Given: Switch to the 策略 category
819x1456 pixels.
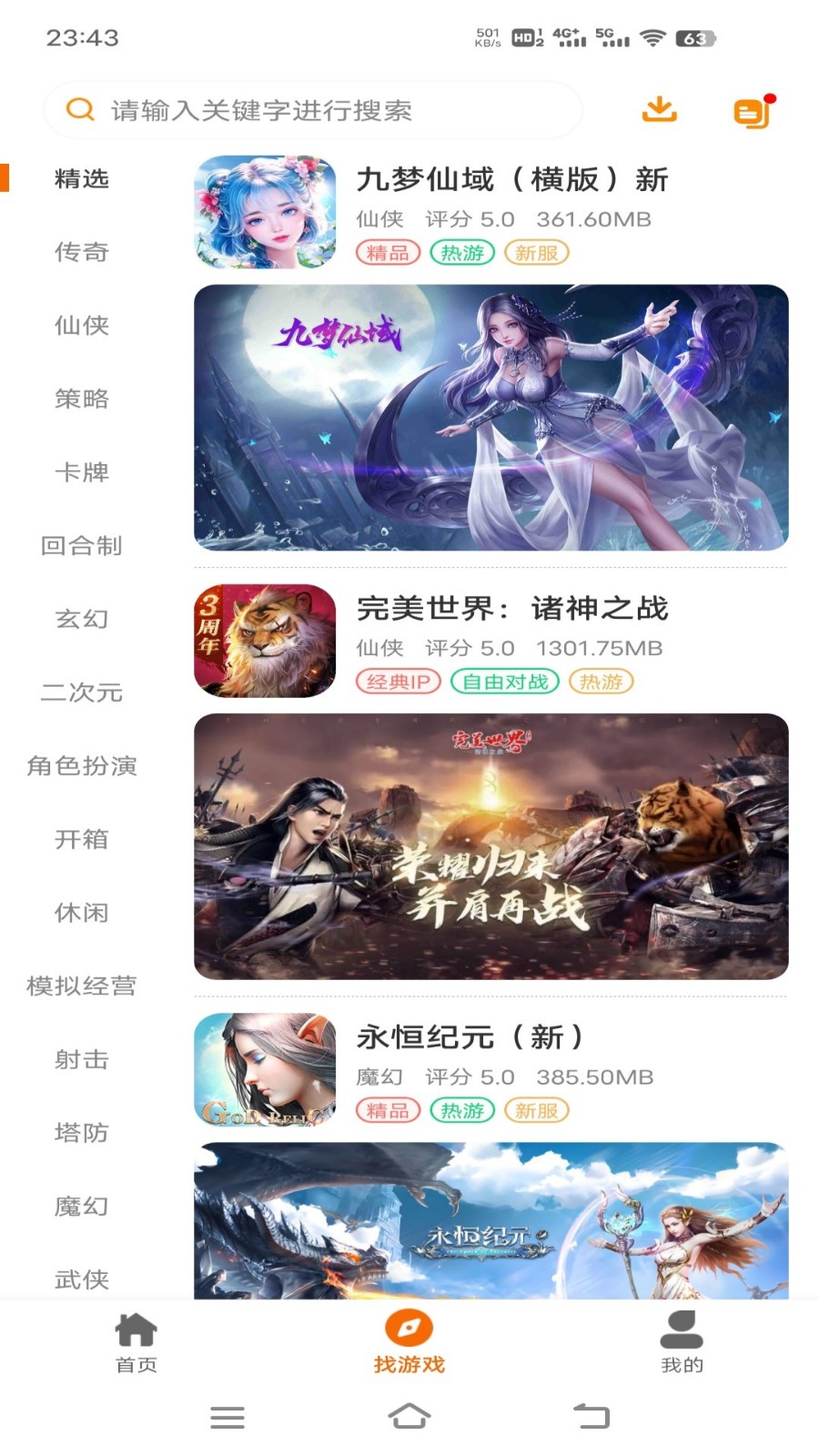Looking at the screenshot, I should click(x=82, y=399).
